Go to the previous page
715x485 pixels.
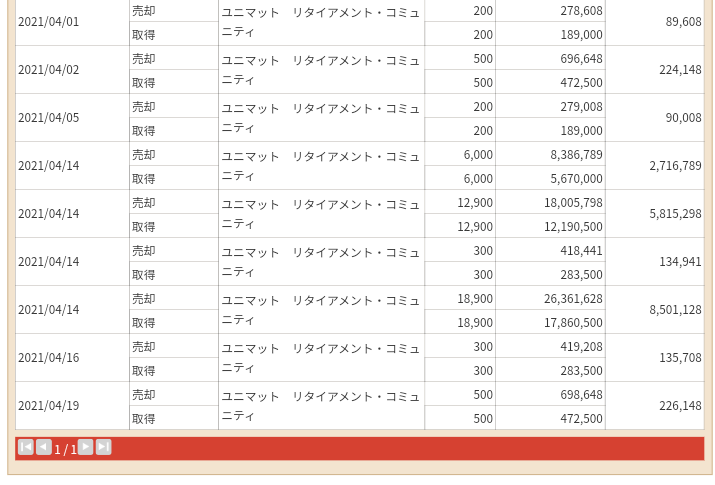click(44, 447)
